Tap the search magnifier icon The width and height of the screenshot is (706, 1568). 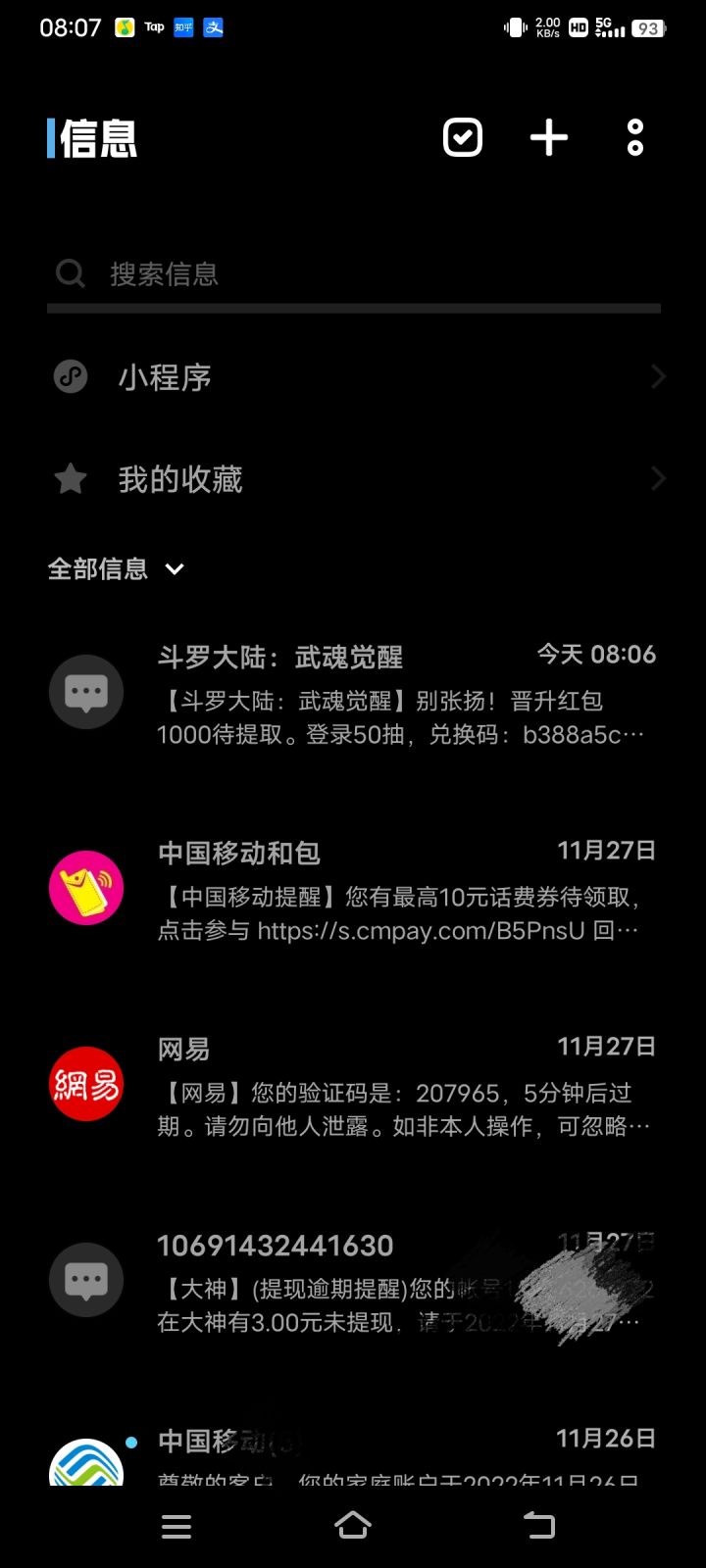click(x=69, y=273)
